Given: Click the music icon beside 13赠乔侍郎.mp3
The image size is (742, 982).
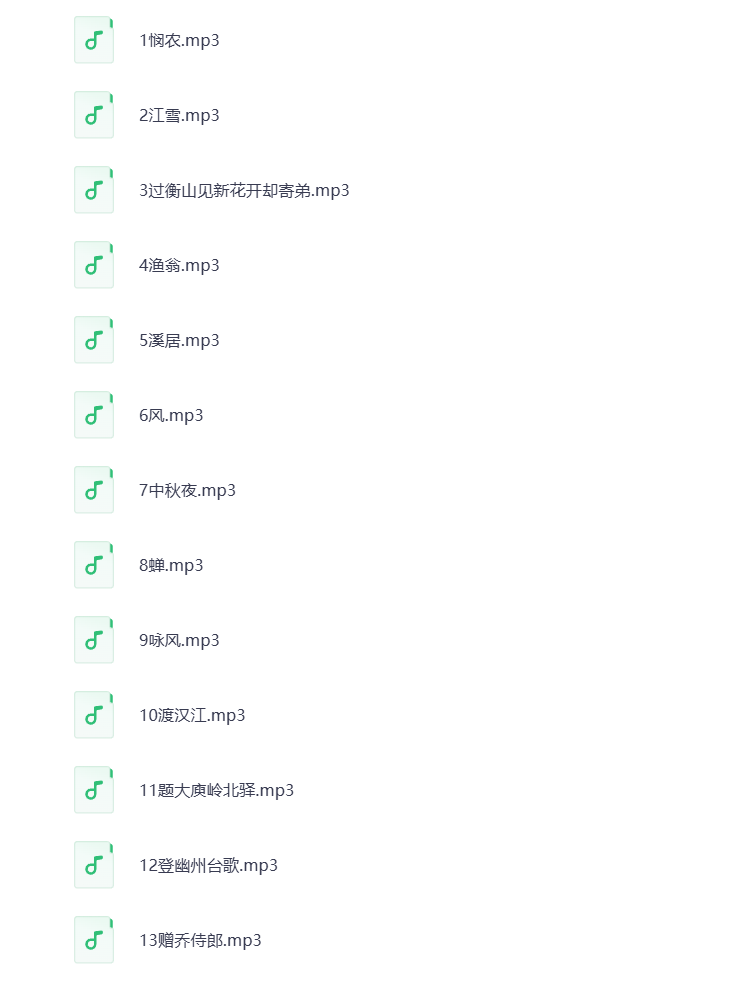Looking at the screenshot, I should (x=93, y=939).
